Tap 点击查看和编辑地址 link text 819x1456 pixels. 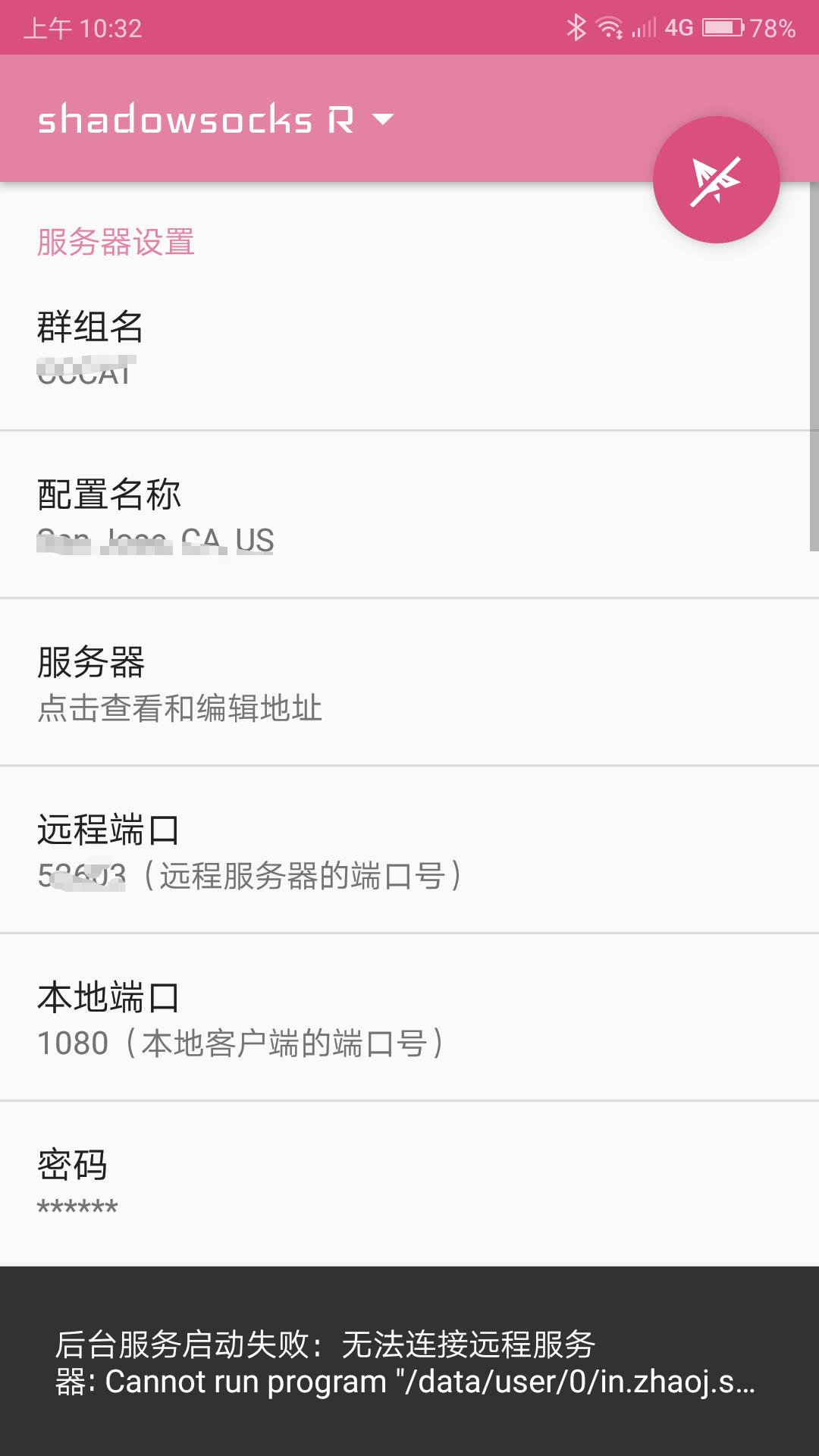180,709
